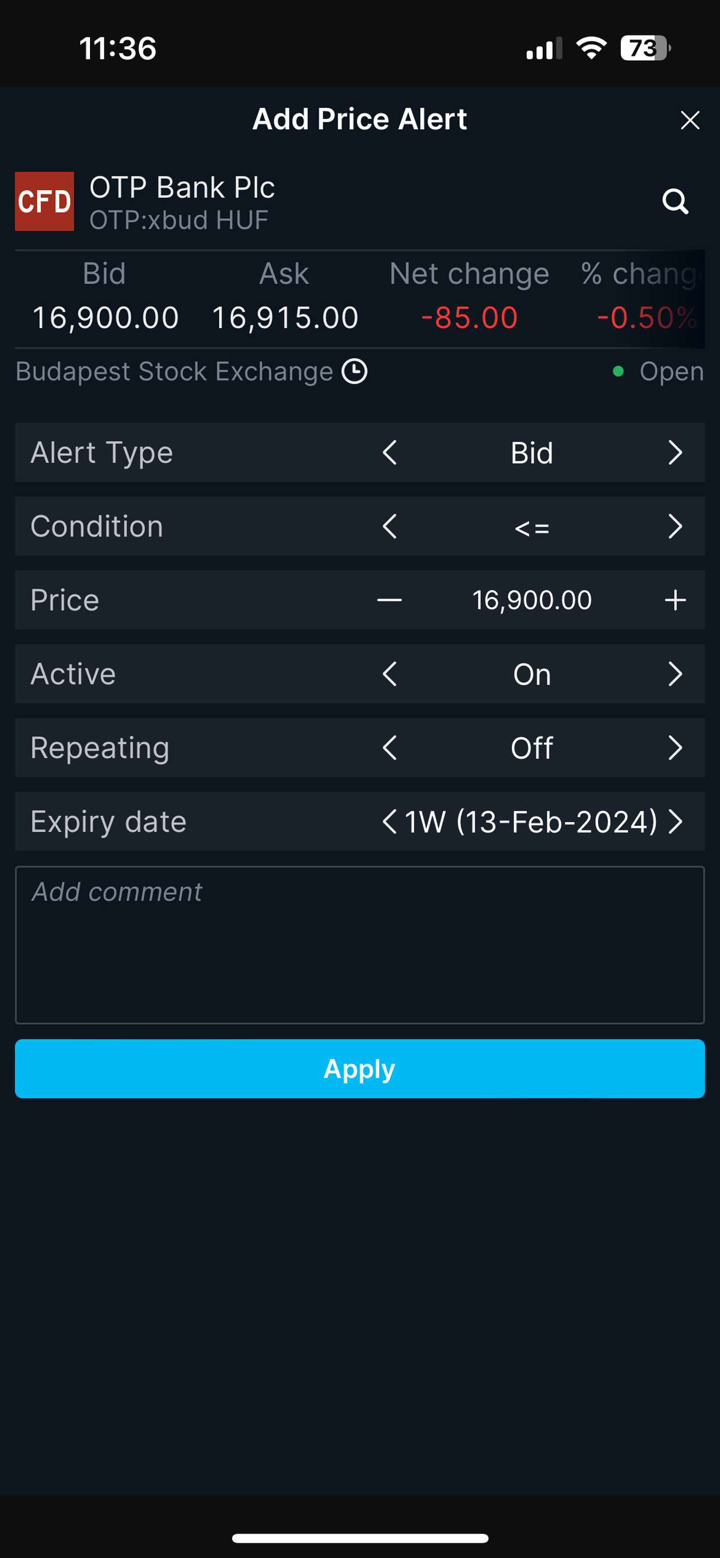720x1558 pixels.
Task: Close the Add Price Alert dialog
Action: pos(690,120)
